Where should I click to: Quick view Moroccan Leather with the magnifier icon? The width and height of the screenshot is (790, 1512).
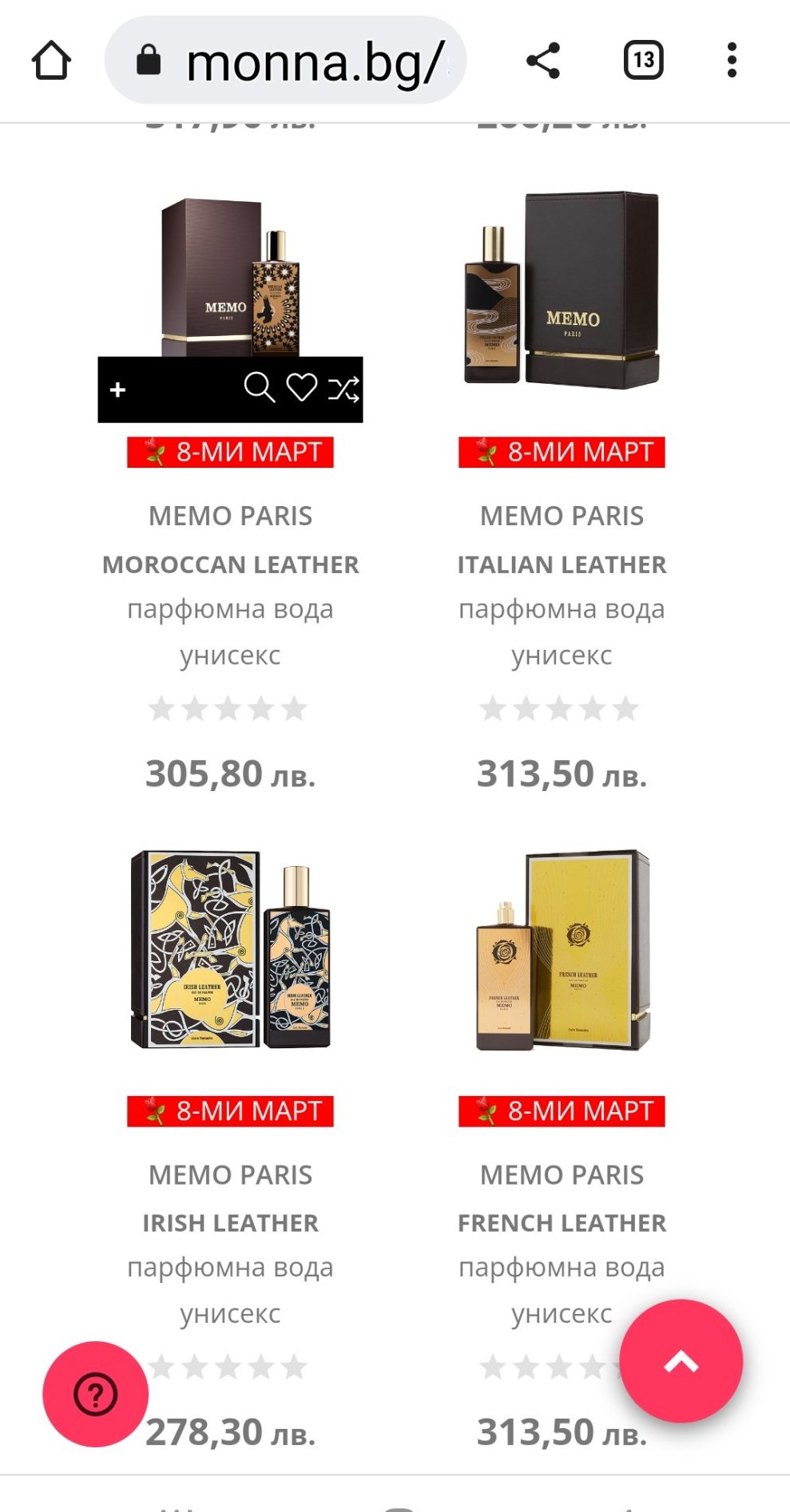point(259,388)
